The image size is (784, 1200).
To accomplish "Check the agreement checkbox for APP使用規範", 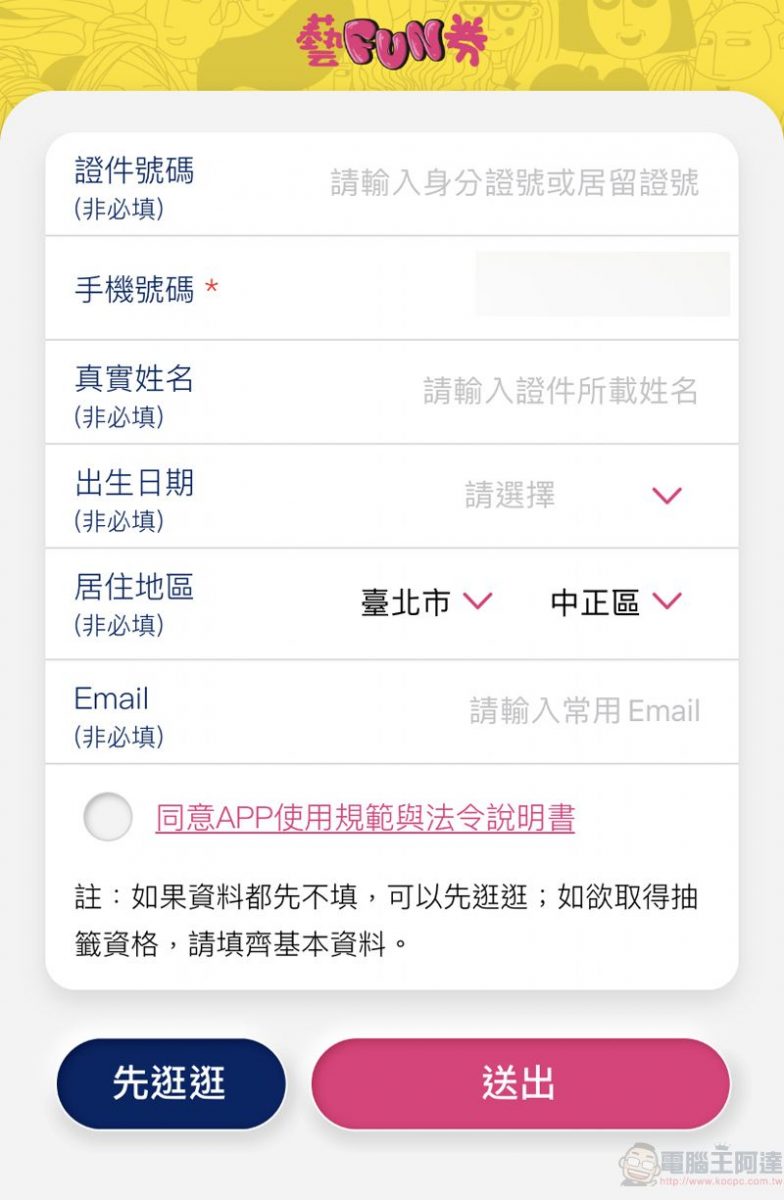I will [108, 818].
